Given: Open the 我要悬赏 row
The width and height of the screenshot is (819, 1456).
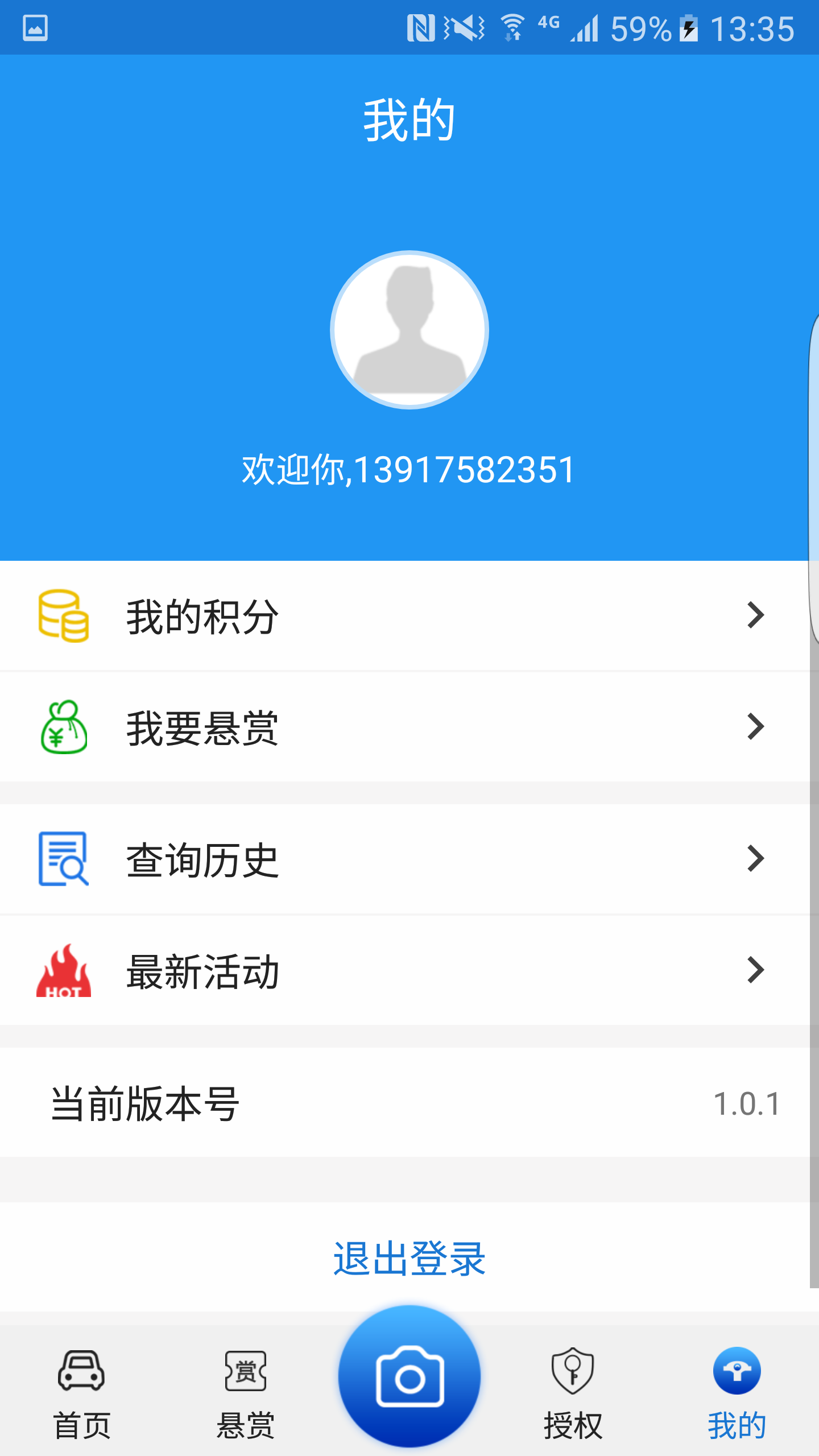Looking at the screenshot, I should 405,727.
